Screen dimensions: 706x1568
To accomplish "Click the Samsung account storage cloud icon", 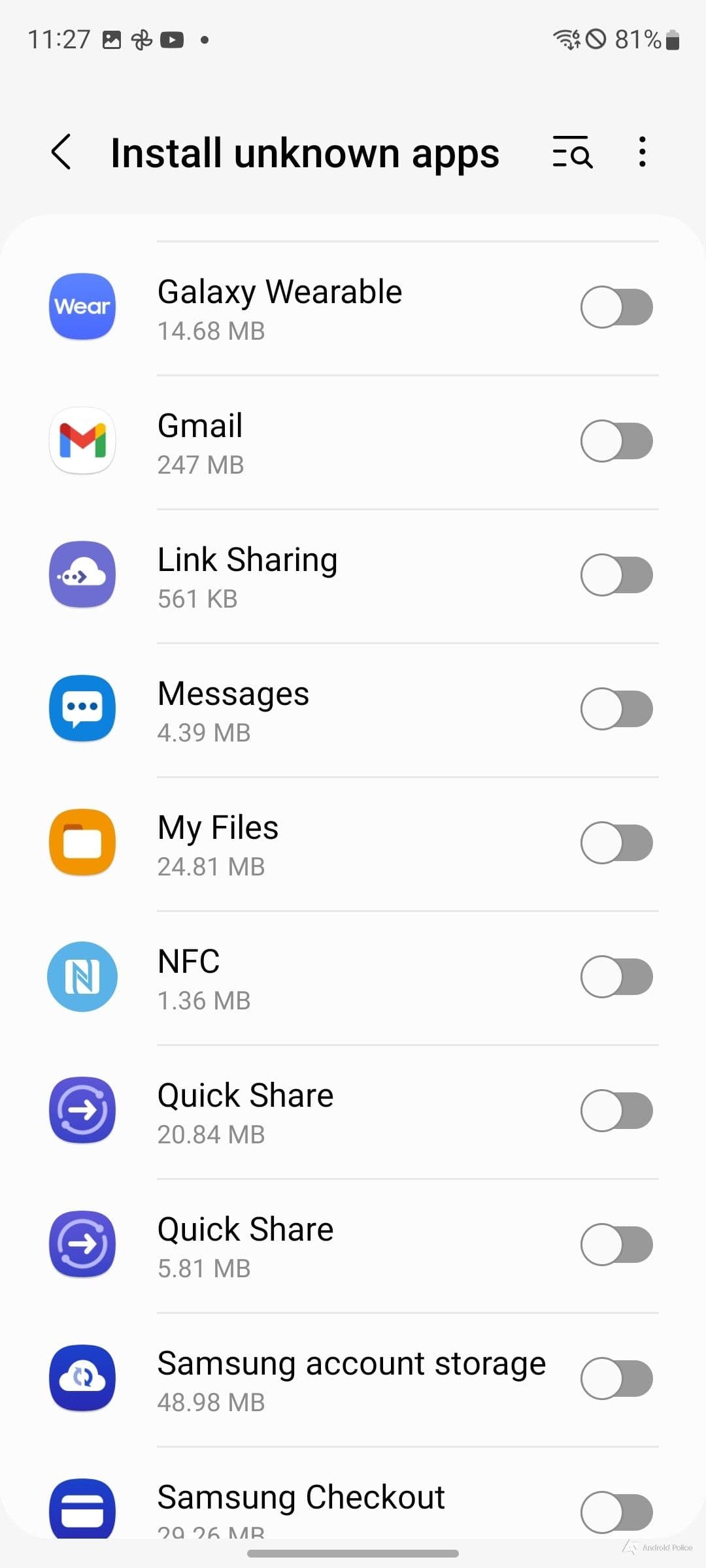I will (82, 1379).
